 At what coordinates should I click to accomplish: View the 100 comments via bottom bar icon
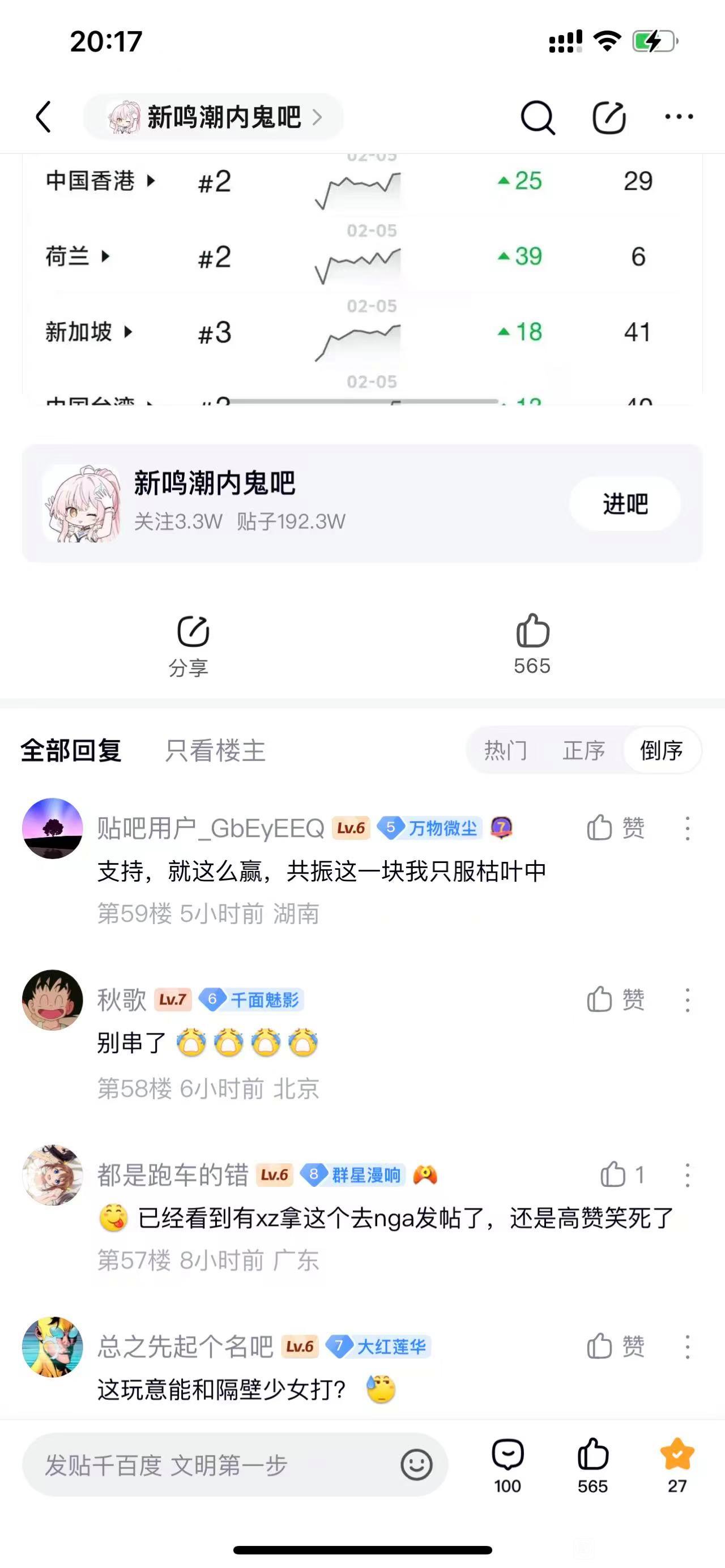click(x=507, y=1464)
